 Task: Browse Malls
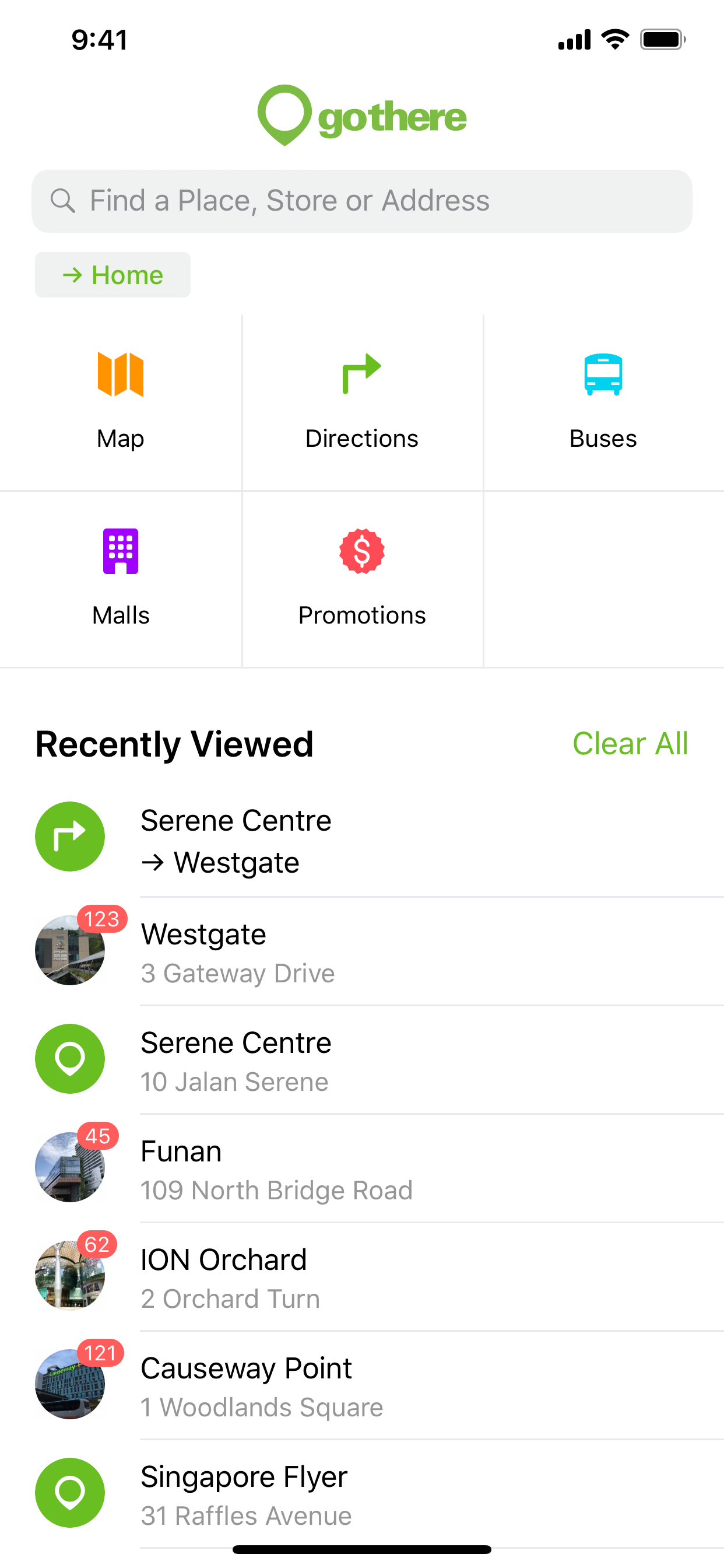[121, 579]
